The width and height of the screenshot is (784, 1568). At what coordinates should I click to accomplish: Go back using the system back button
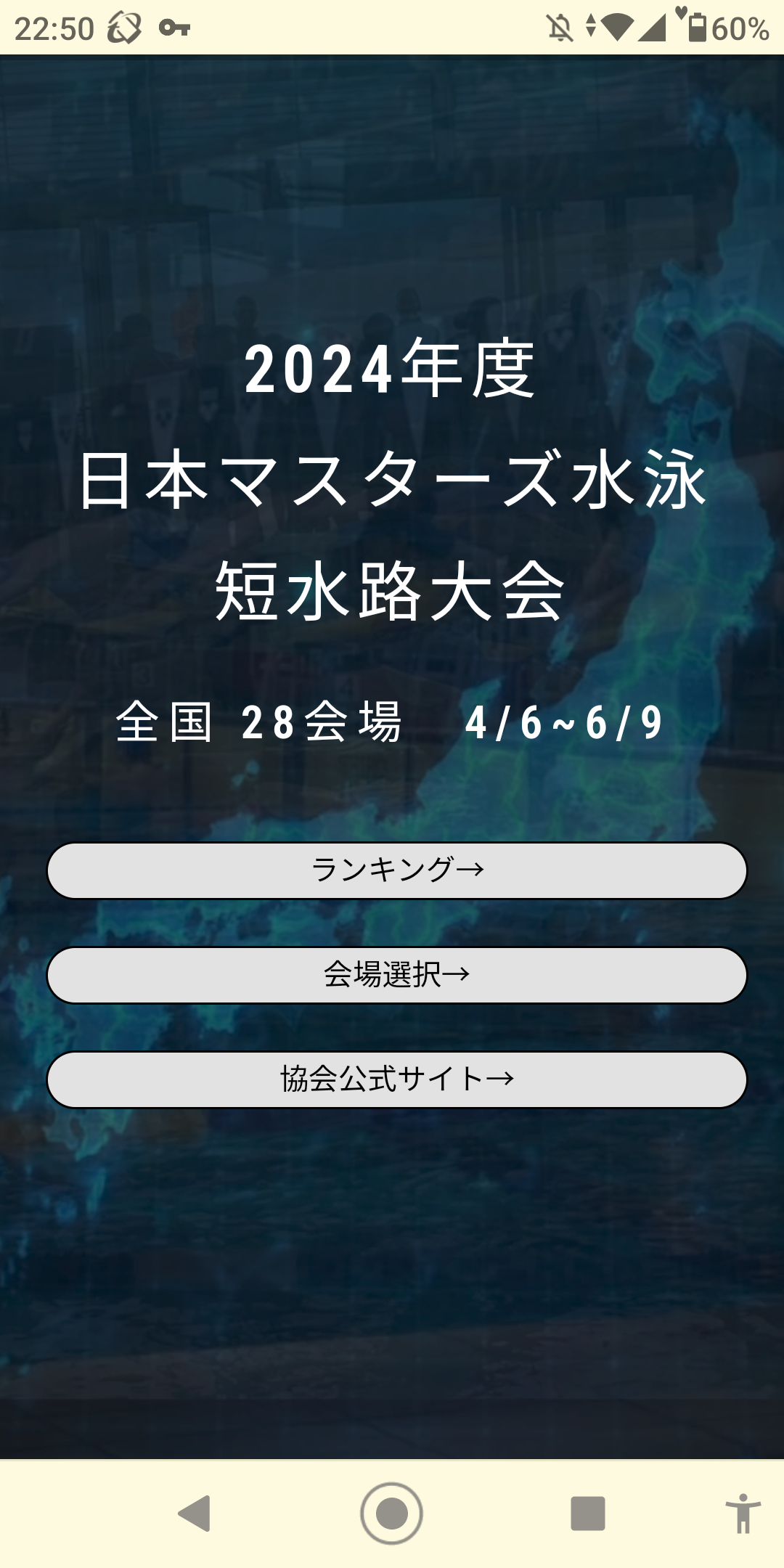coord(195,1514)
